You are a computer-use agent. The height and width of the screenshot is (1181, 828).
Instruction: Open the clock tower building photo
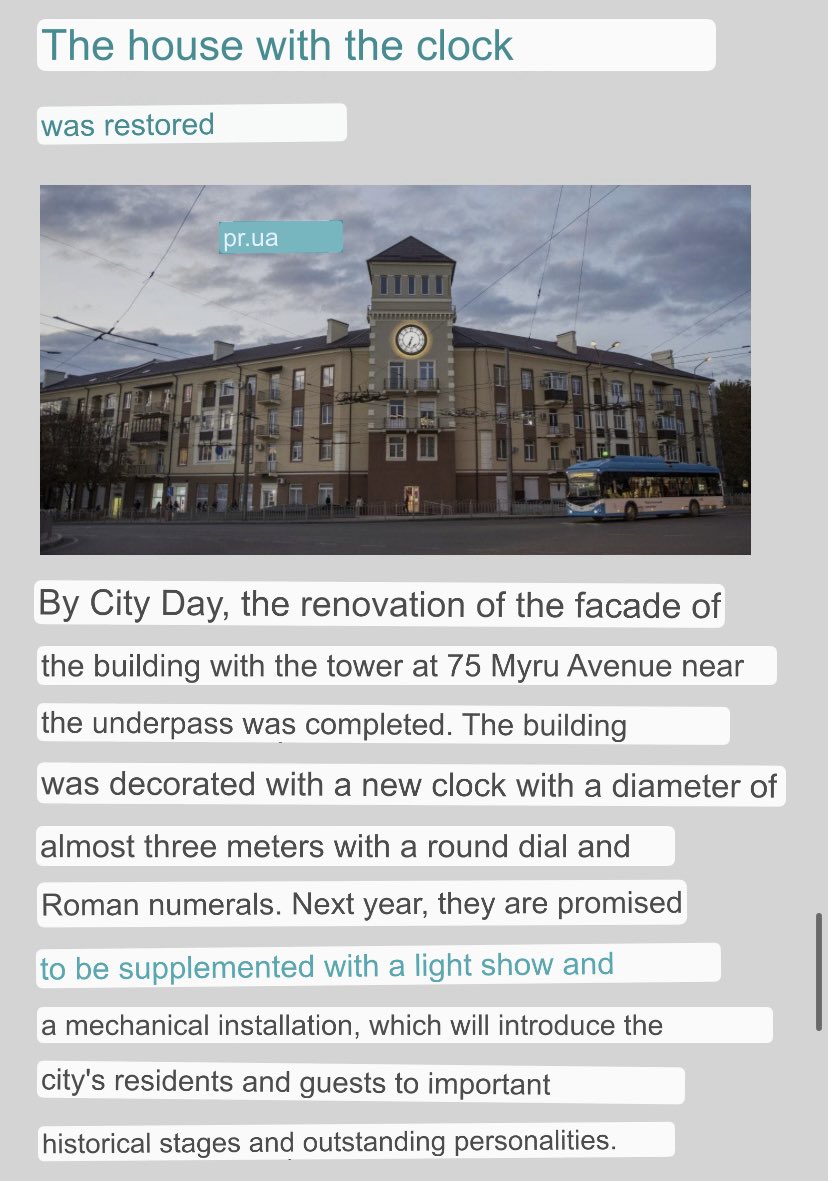[x=395, y=370]
